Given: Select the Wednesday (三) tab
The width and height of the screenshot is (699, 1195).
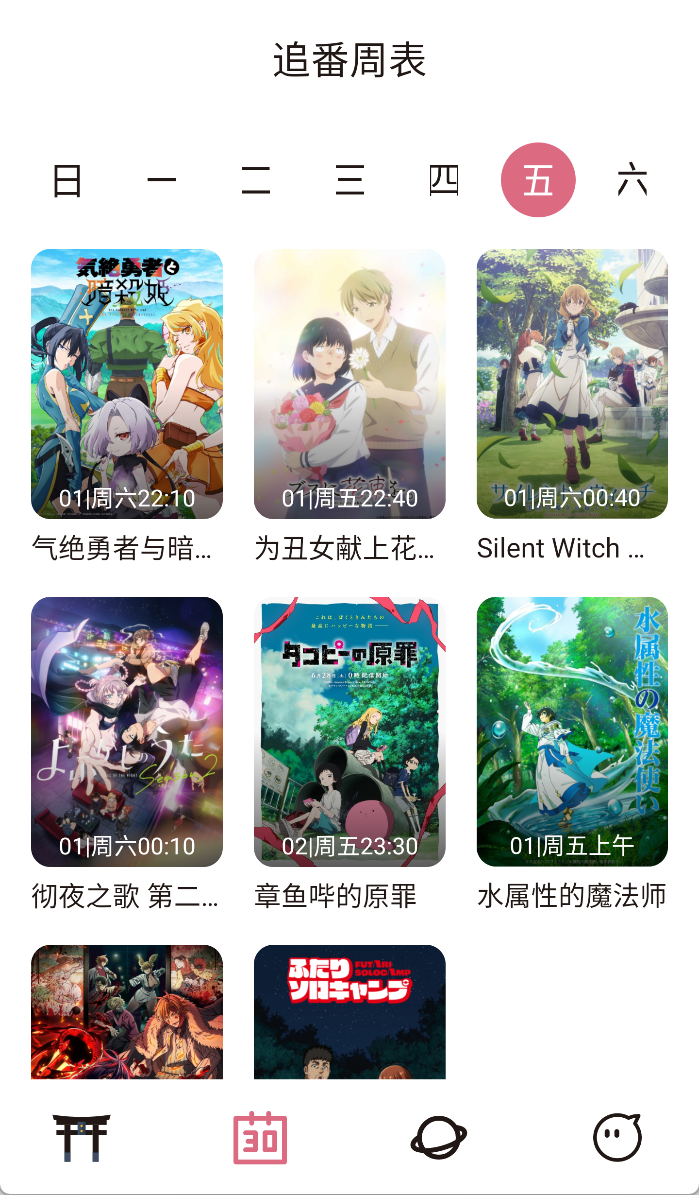Looking at the screenshot, I should 349,181.
